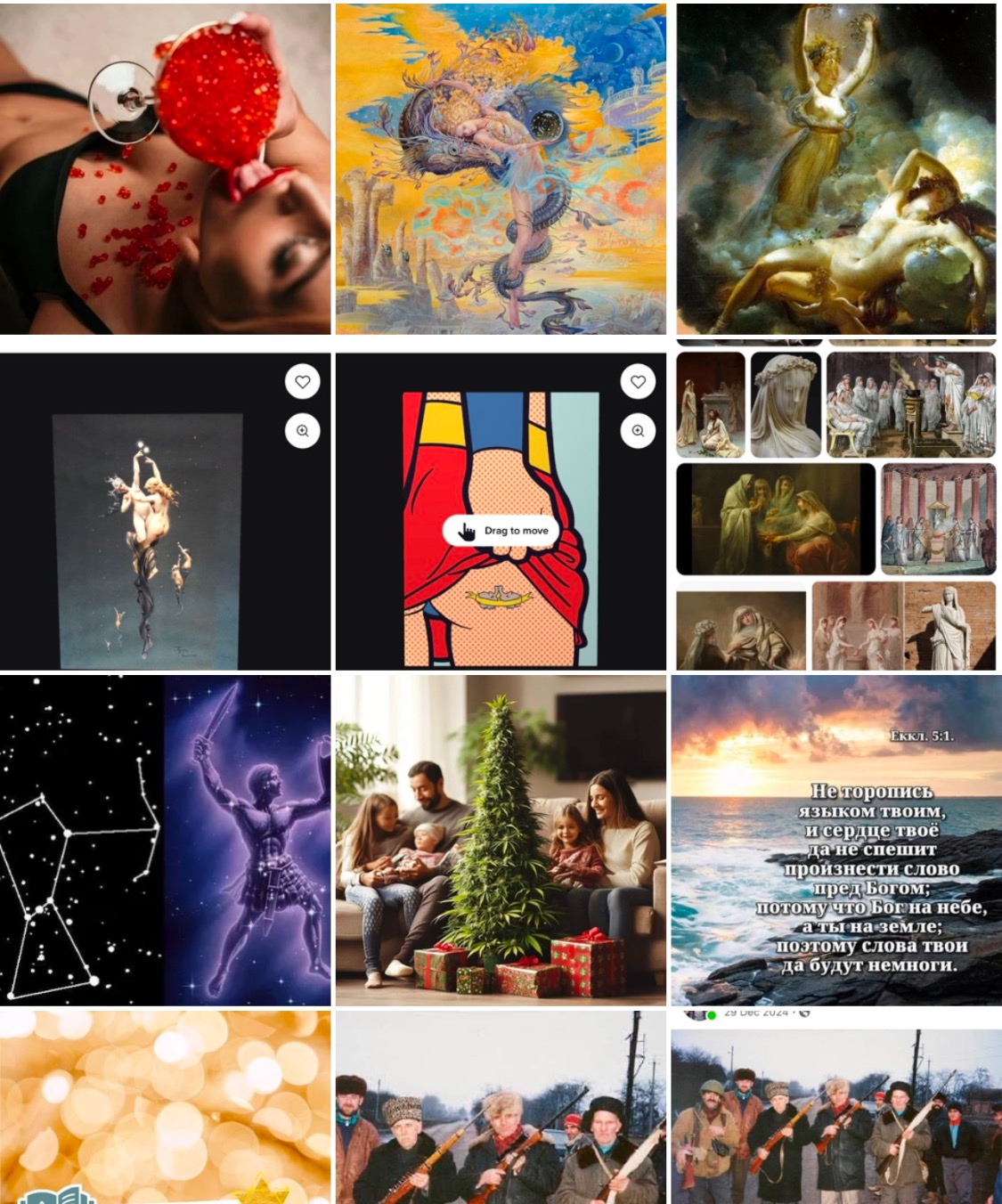Open the Orion constellation picture
The image size is (1002, 1204).
[165, 840]
